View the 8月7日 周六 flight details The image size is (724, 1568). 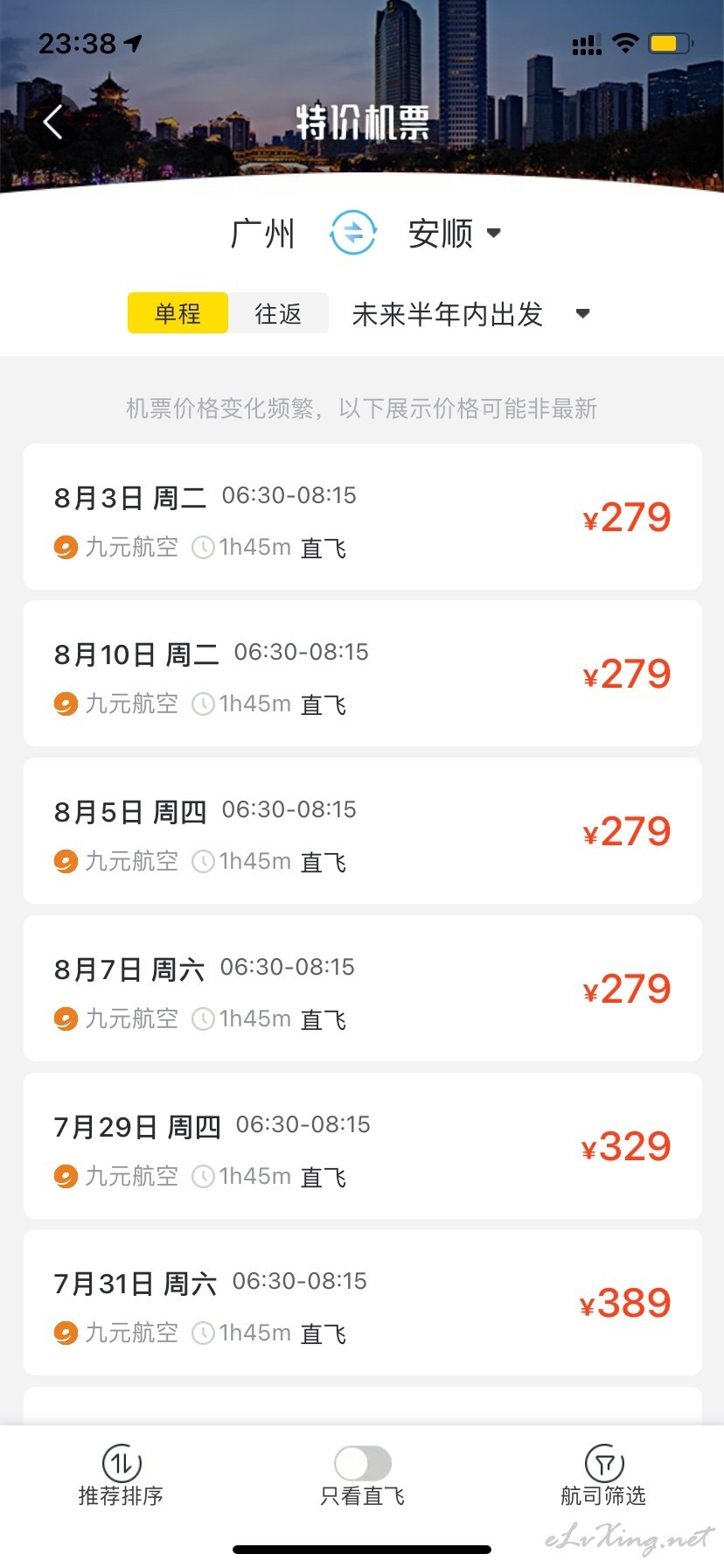(363, 989)
